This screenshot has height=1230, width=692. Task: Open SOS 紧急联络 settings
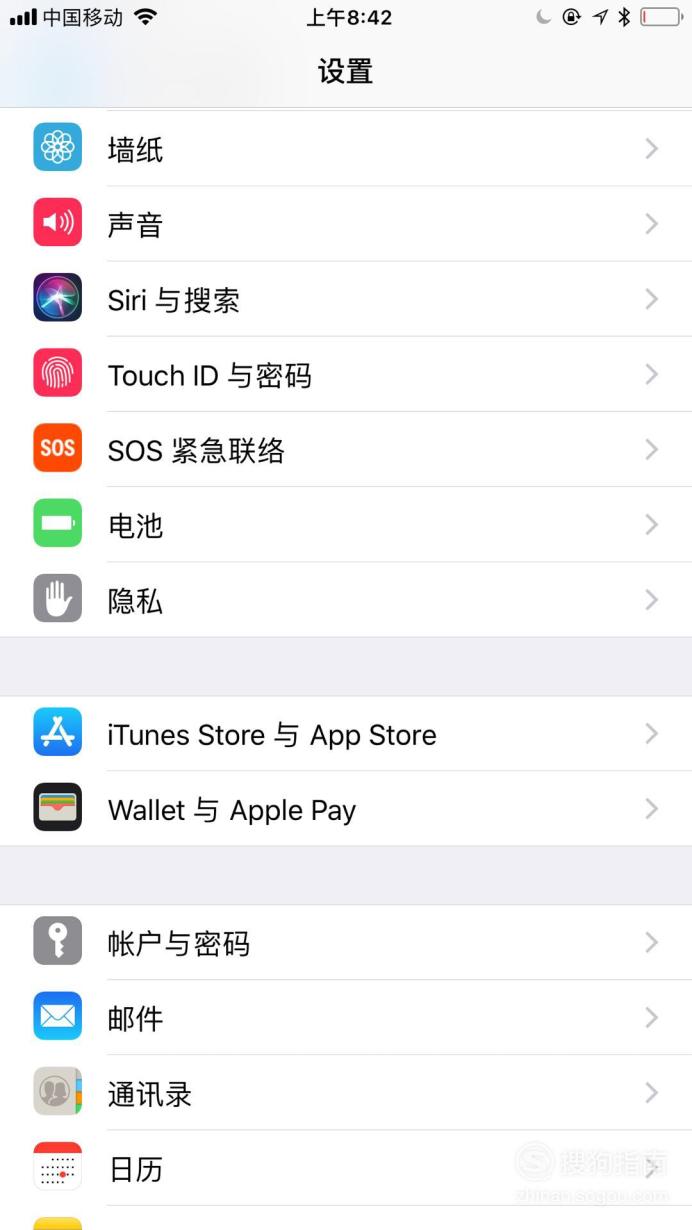click(346, 449)
